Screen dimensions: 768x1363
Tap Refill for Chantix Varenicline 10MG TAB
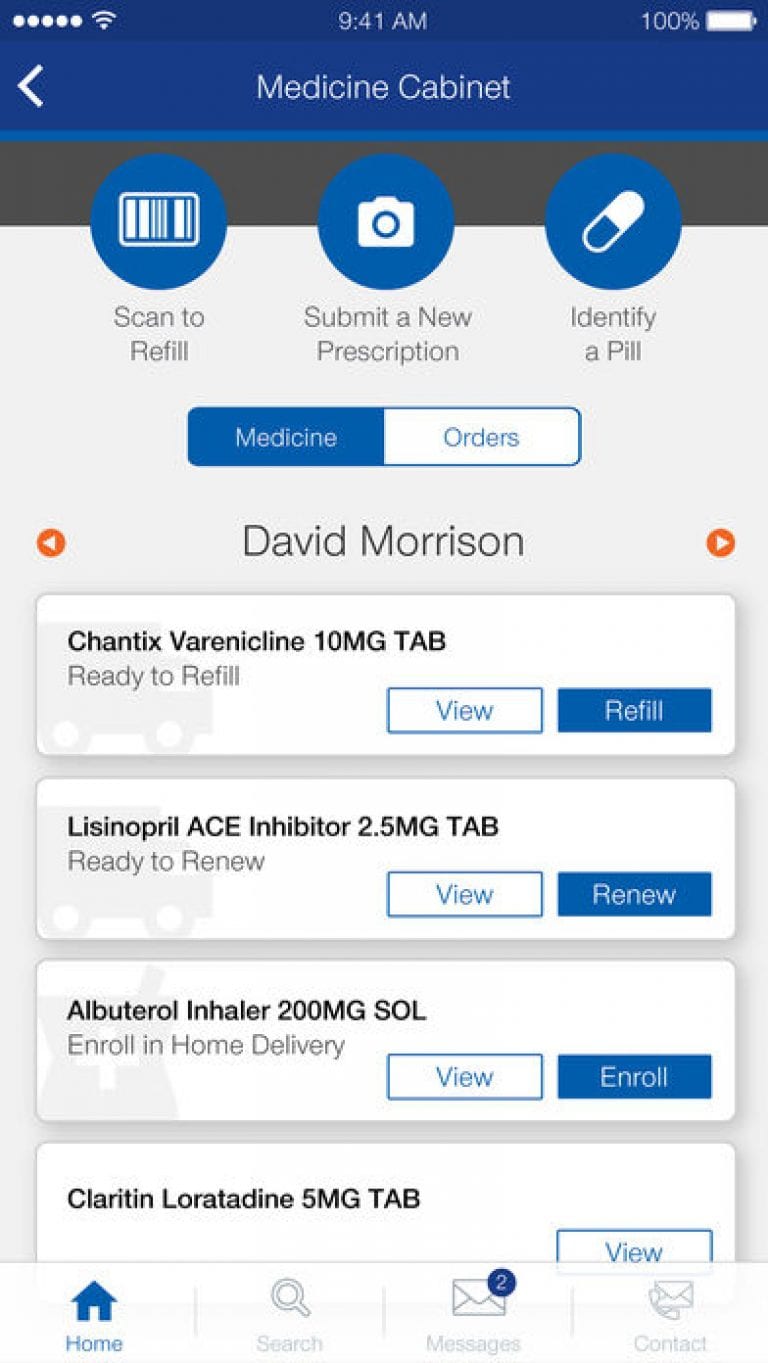[634, 710]
